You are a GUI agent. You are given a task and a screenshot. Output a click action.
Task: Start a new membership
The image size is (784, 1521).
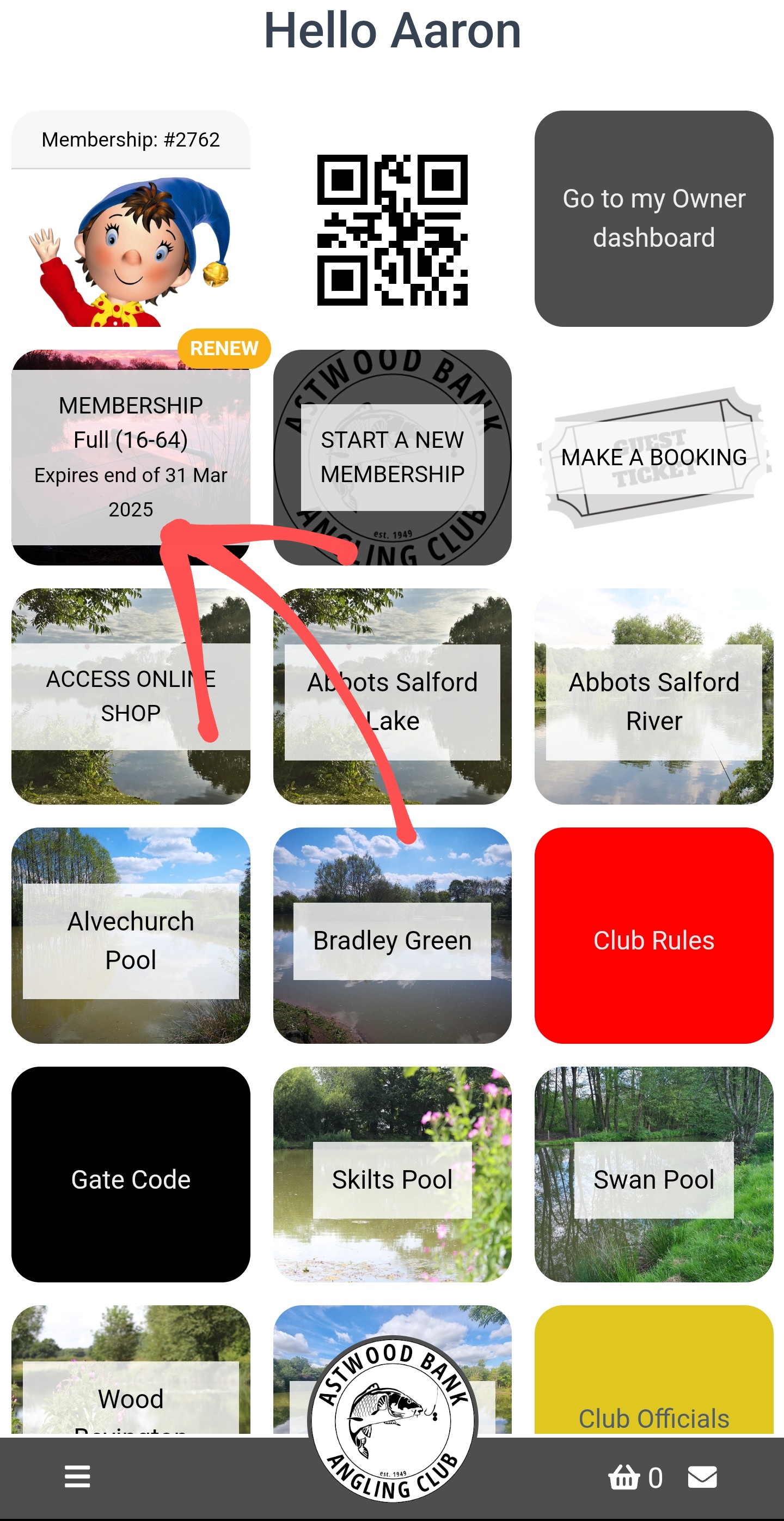pyautogui.click(x=391, y=457)
